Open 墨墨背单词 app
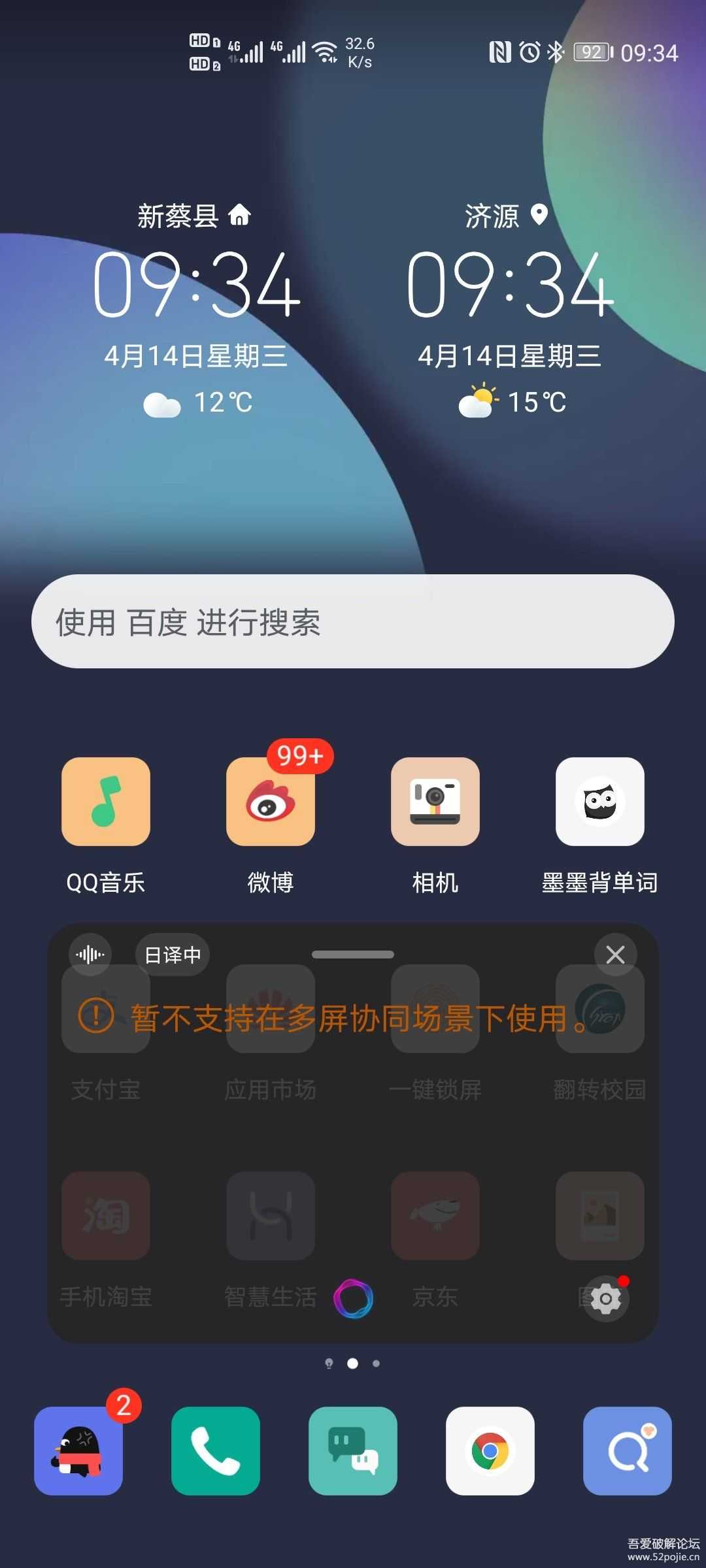The image size is (706, 1568). tap(599, 802)
